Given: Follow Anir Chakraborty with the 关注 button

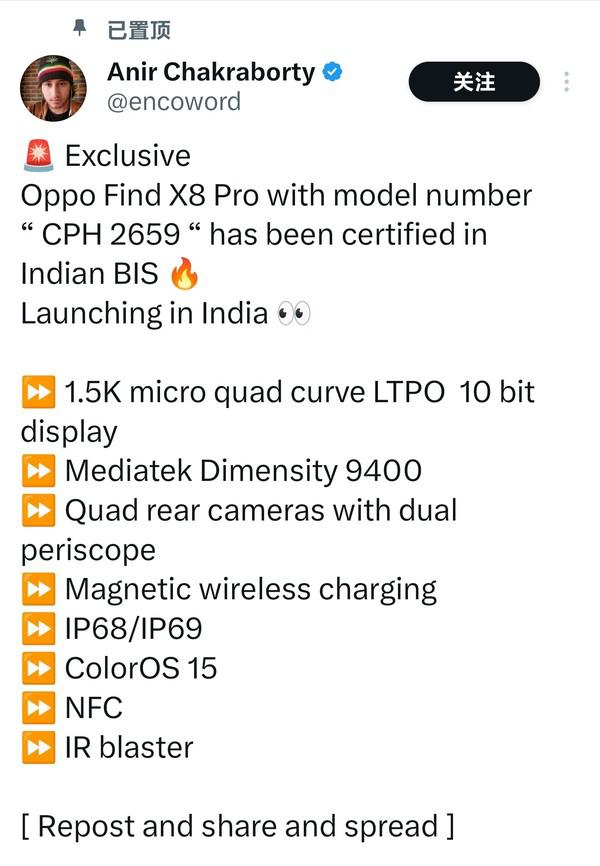Looking at the screenshot, I should point(473,82).
